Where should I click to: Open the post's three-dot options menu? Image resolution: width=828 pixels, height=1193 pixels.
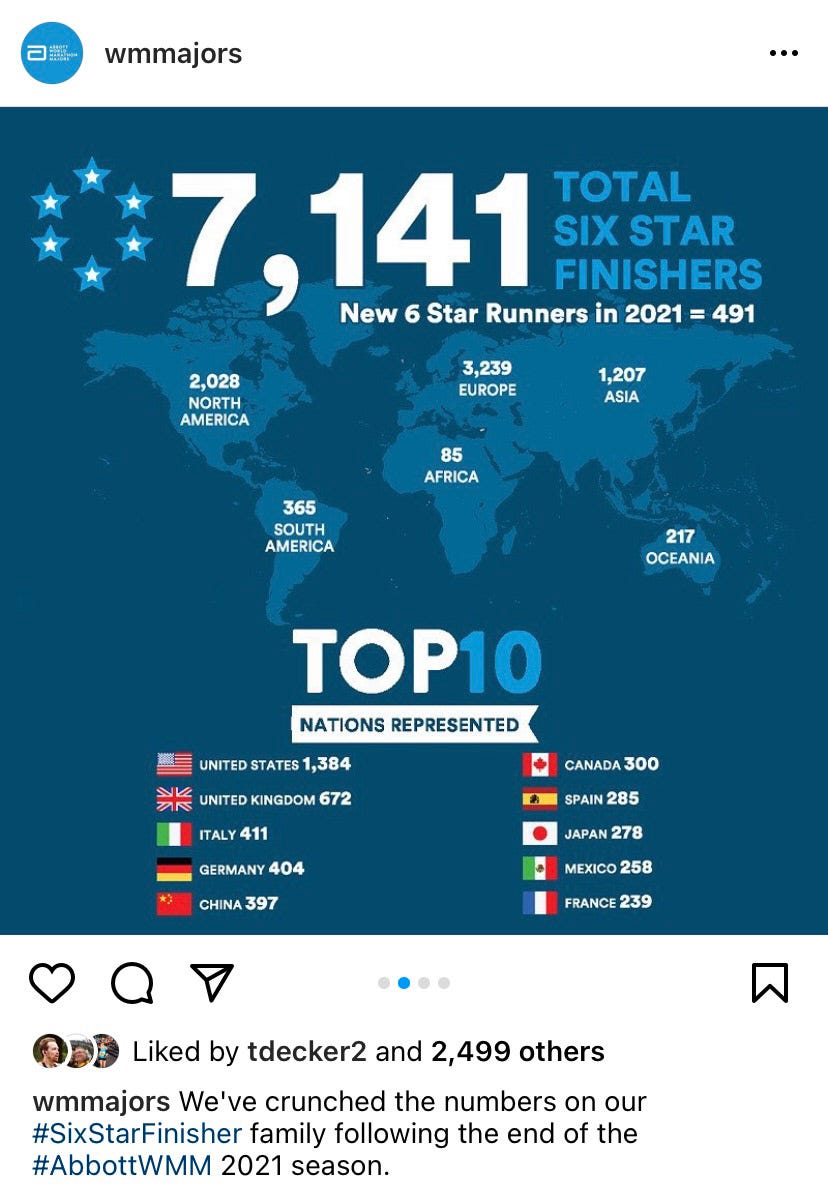(x=783, y=53)
